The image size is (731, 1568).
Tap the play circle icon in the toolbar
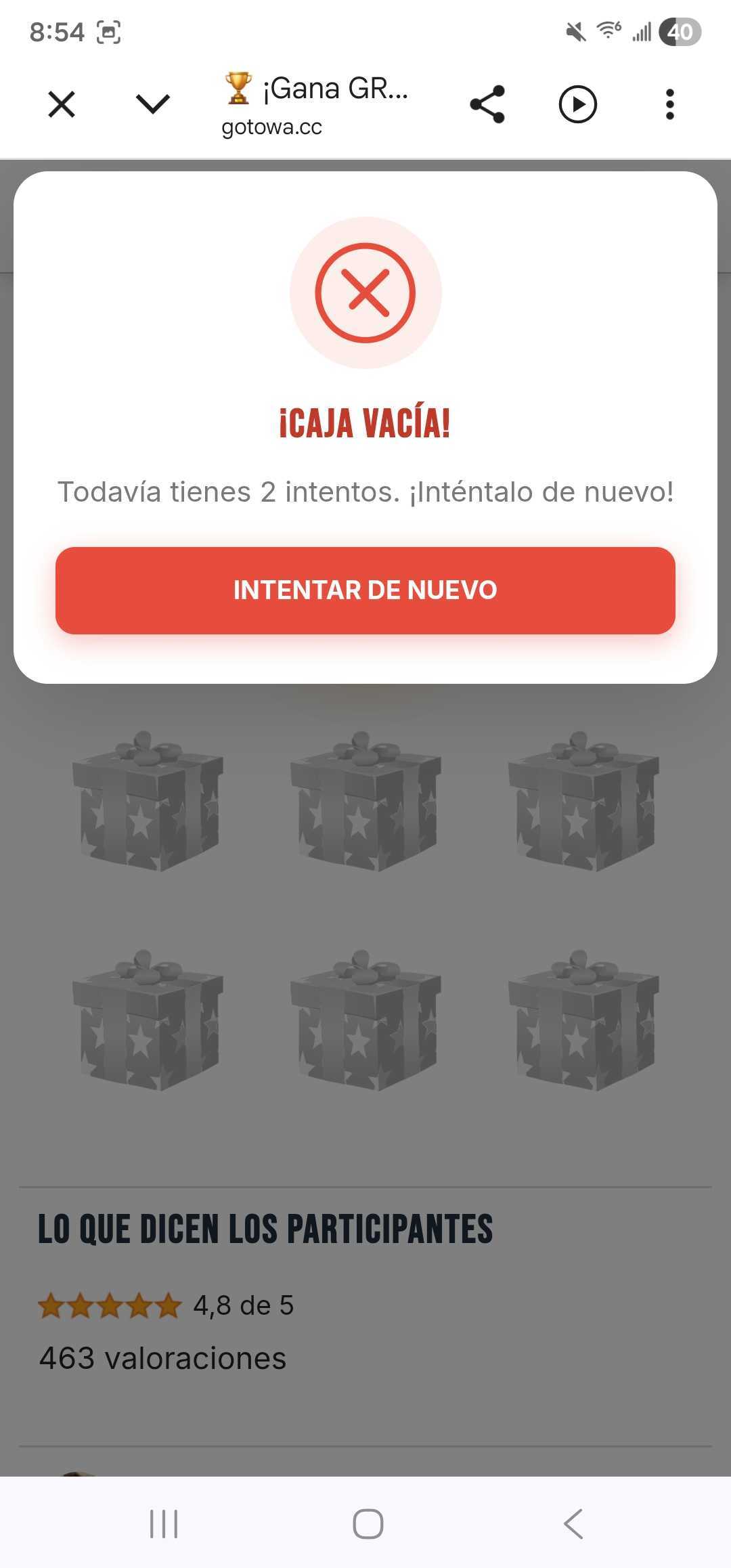[578, 104]
